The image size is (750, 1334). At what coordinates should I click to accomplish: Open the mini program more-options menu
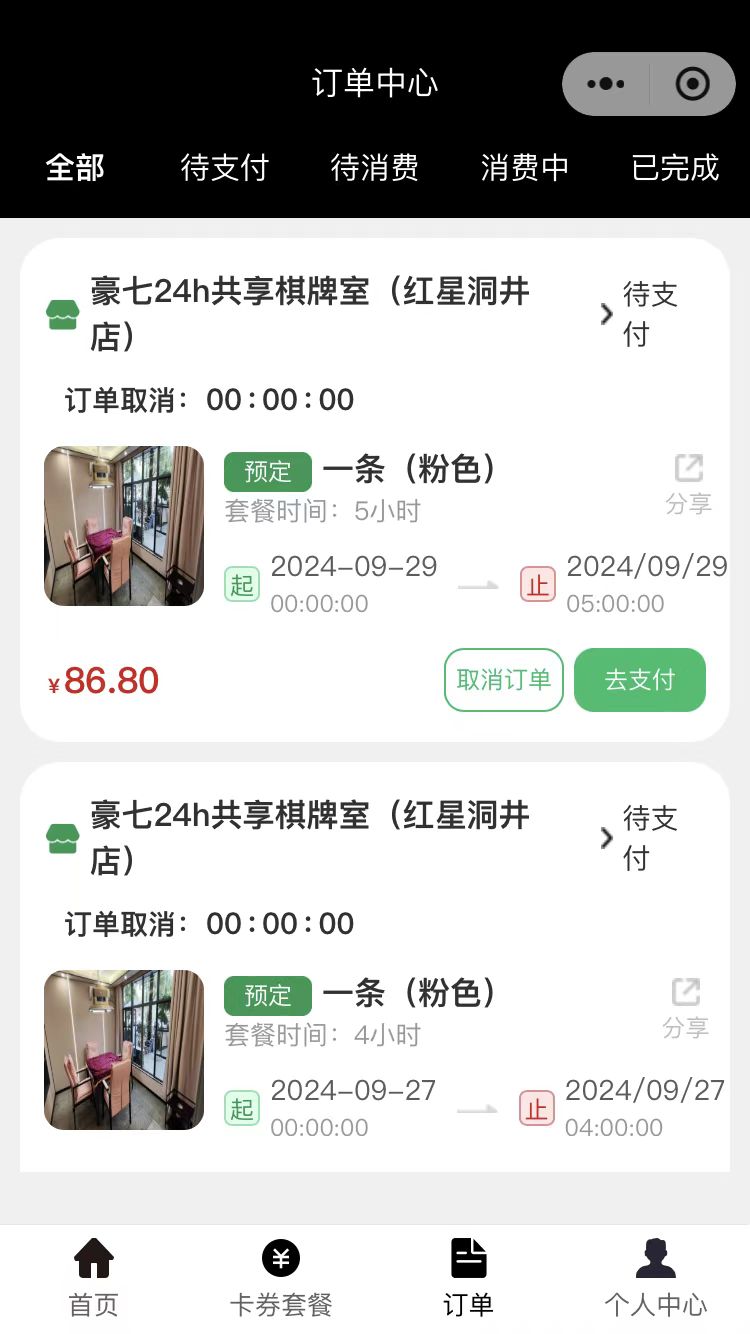pos(606,84)
